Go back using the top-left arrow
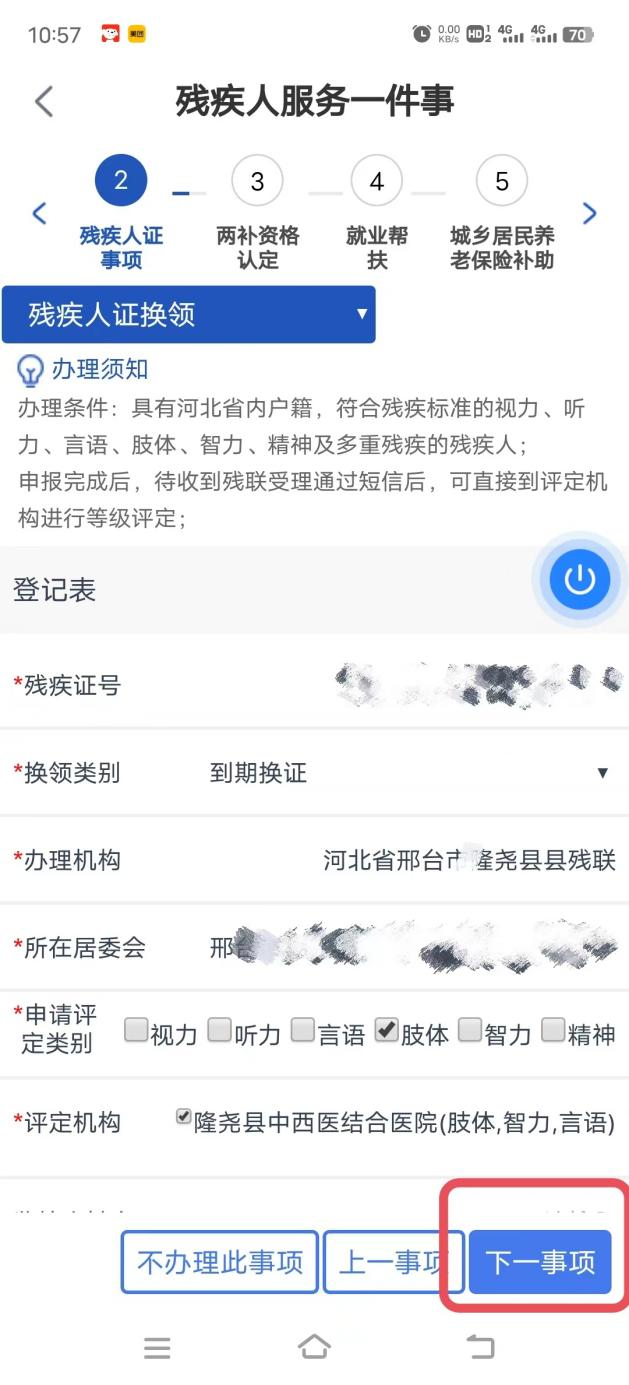 click(43, 101)
